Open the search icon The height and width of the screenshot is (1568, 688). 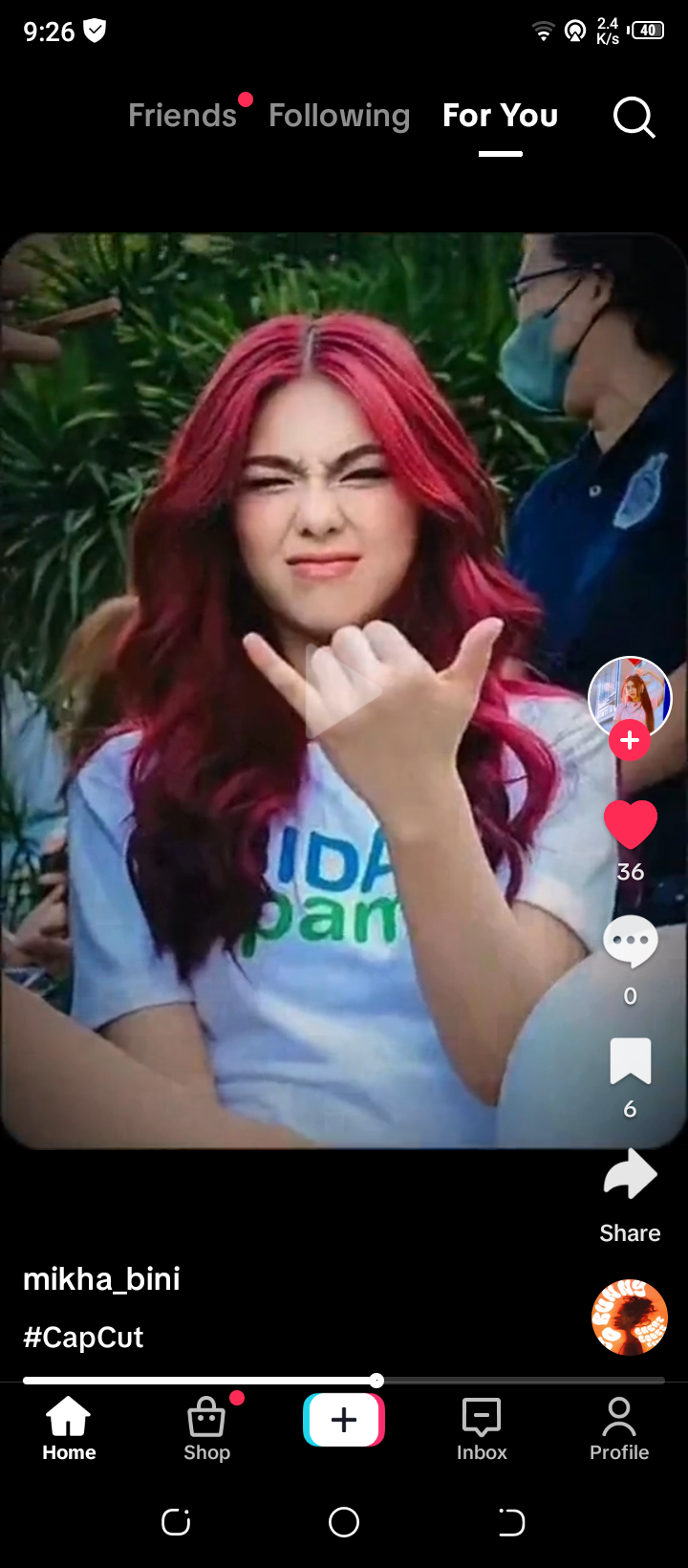pos(634,118)
